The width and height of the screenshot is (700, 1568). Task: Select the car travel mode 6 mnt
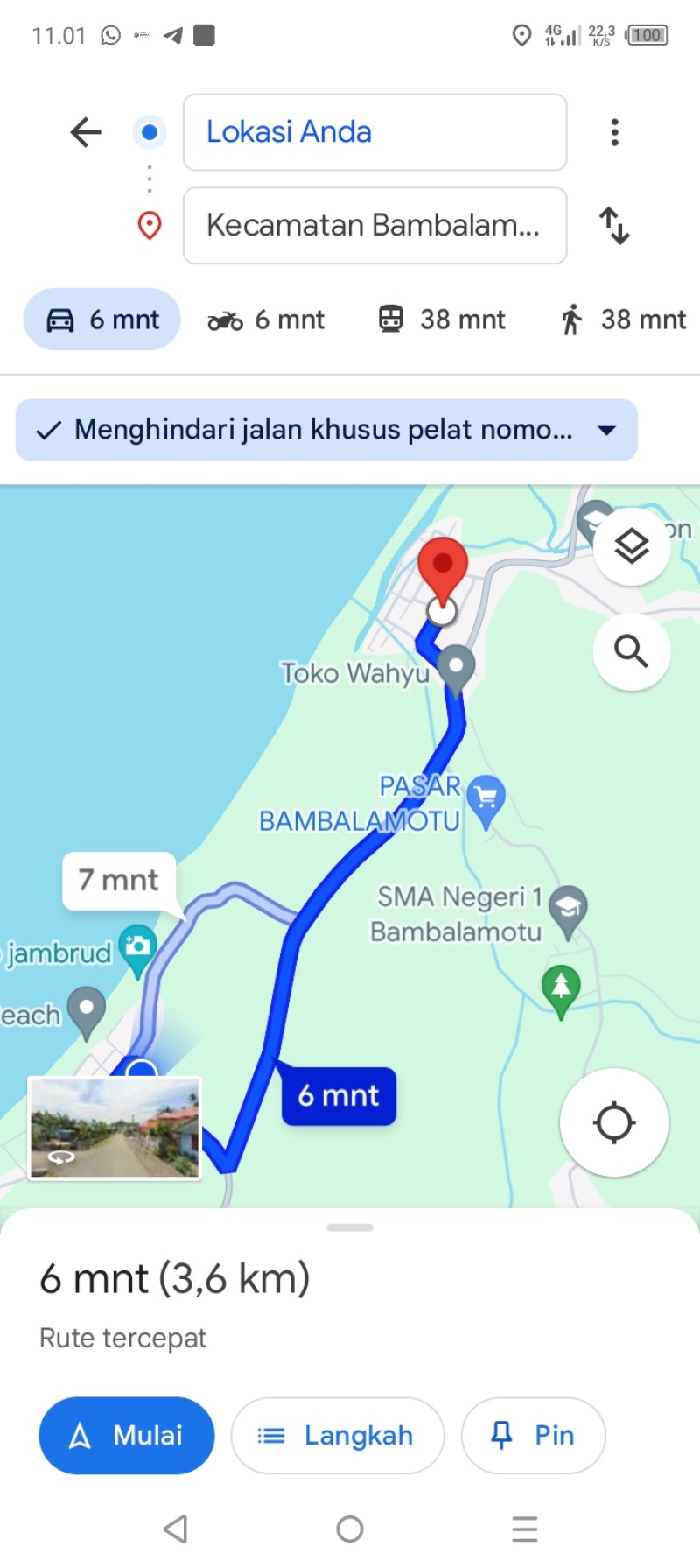(x=101, y=320)
